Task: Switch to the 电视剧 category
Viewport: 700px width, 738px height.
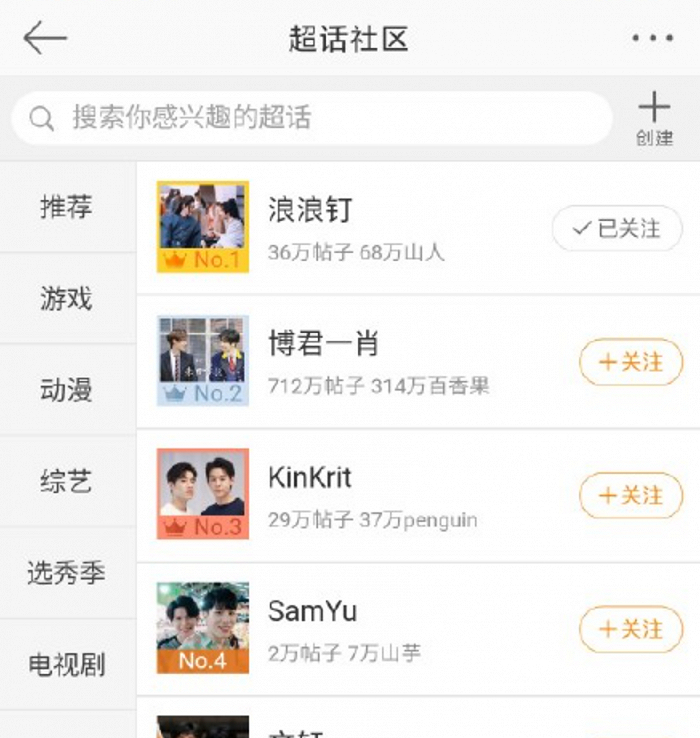Action: [67, 665]
